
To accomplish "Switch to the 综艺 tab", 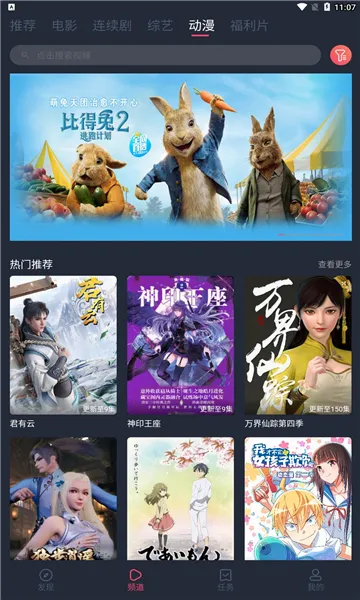I will click(160, 26).
